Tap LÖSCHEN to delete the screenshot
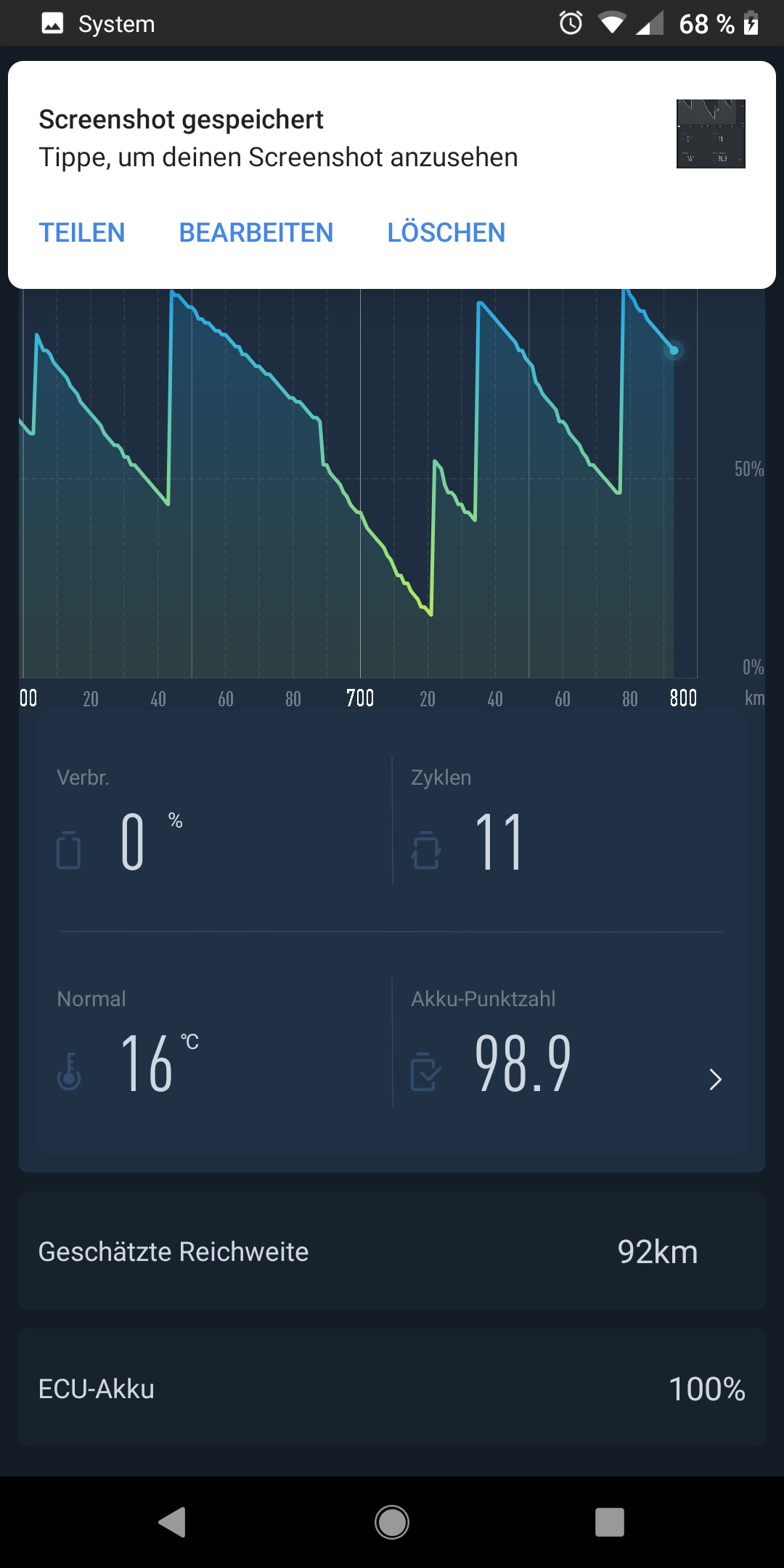Viewport: 784px width, 1568px height. click(x=446, y=233)
